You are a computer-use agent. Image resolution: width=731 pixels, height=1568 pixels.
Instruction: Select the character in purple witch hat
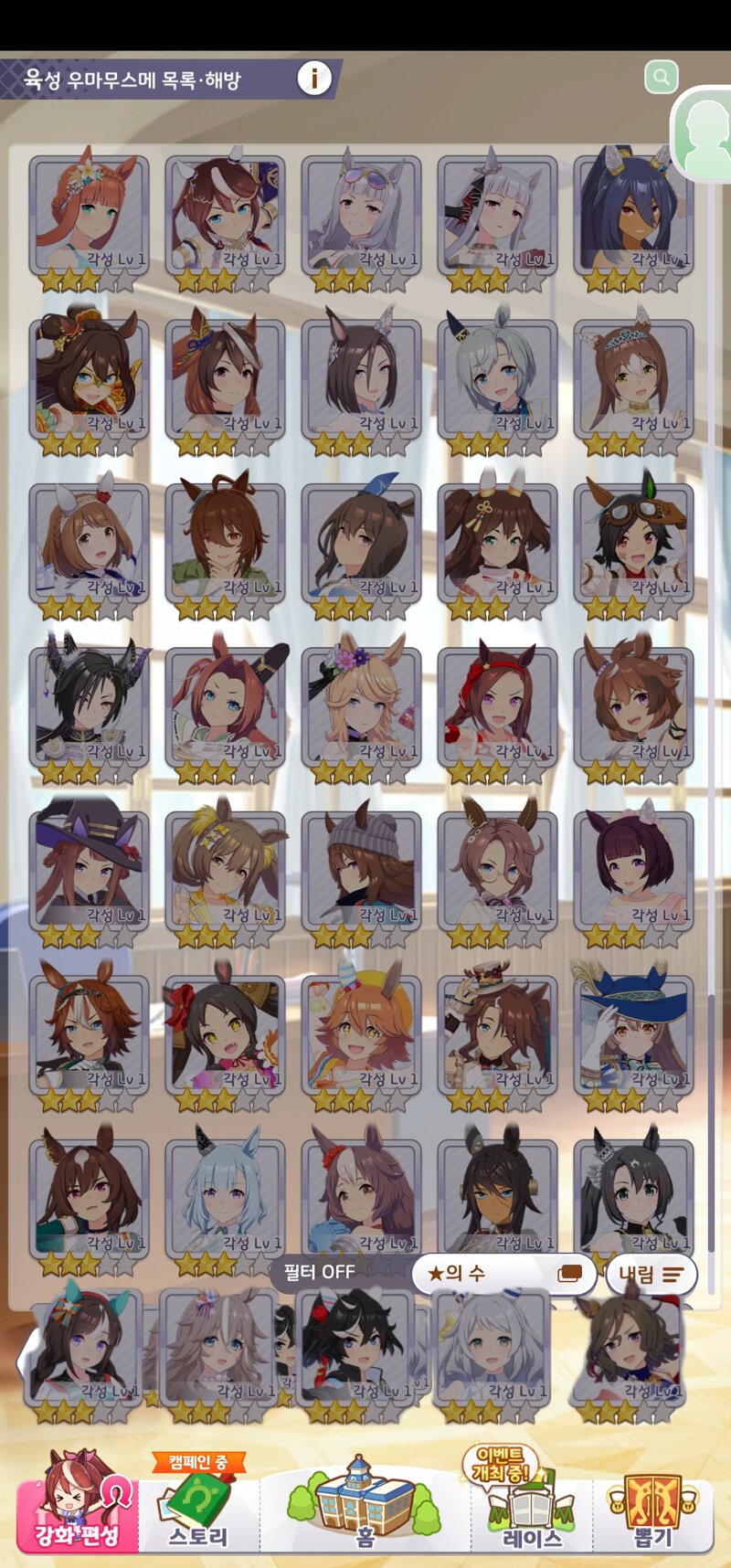click(x=89, y=874)
